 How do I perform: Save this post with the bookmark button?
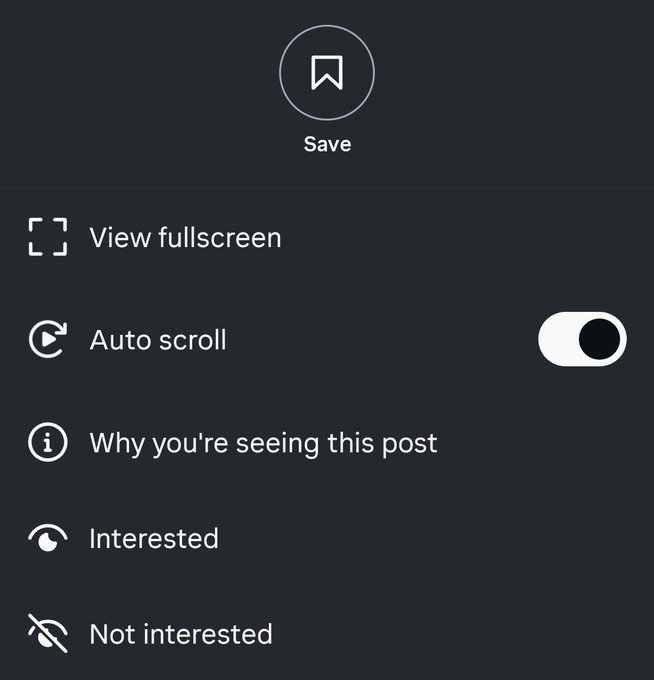(327, 73)
